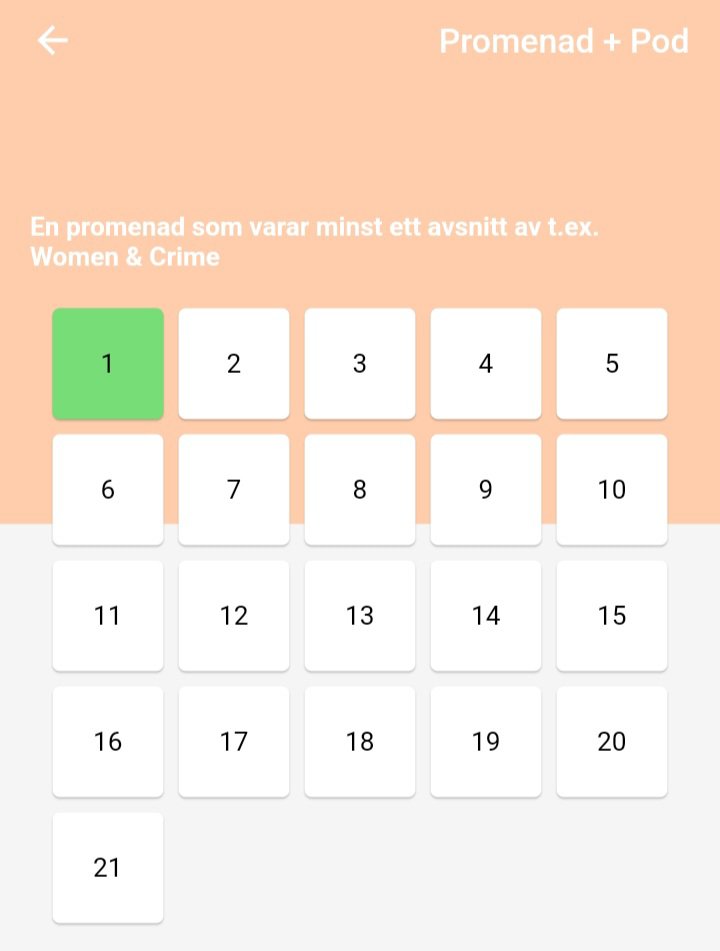Mark tile number 12
The image size is (720, 951).
tap(234, 616)
